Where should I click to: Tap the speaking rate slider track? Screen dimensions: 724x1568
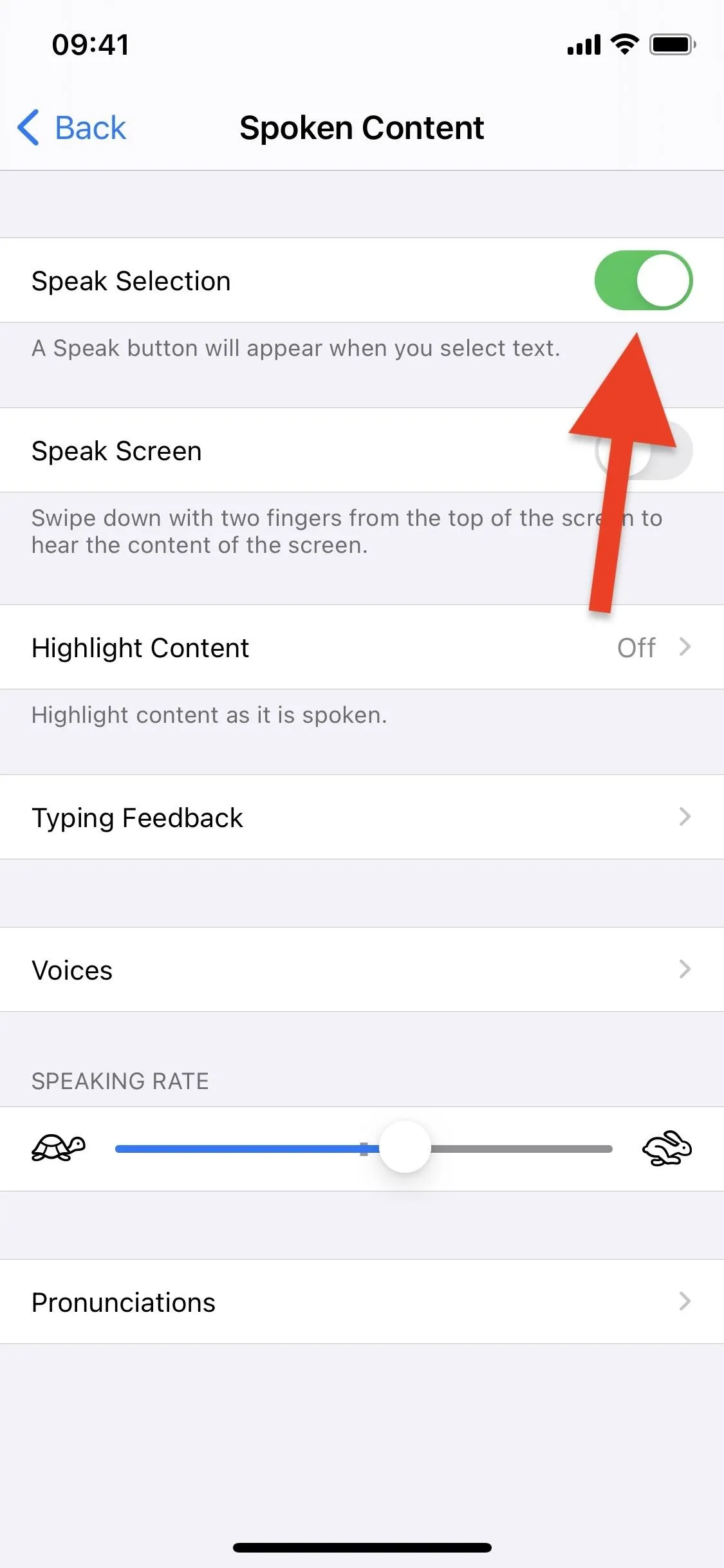click(x=364, y=1149)
